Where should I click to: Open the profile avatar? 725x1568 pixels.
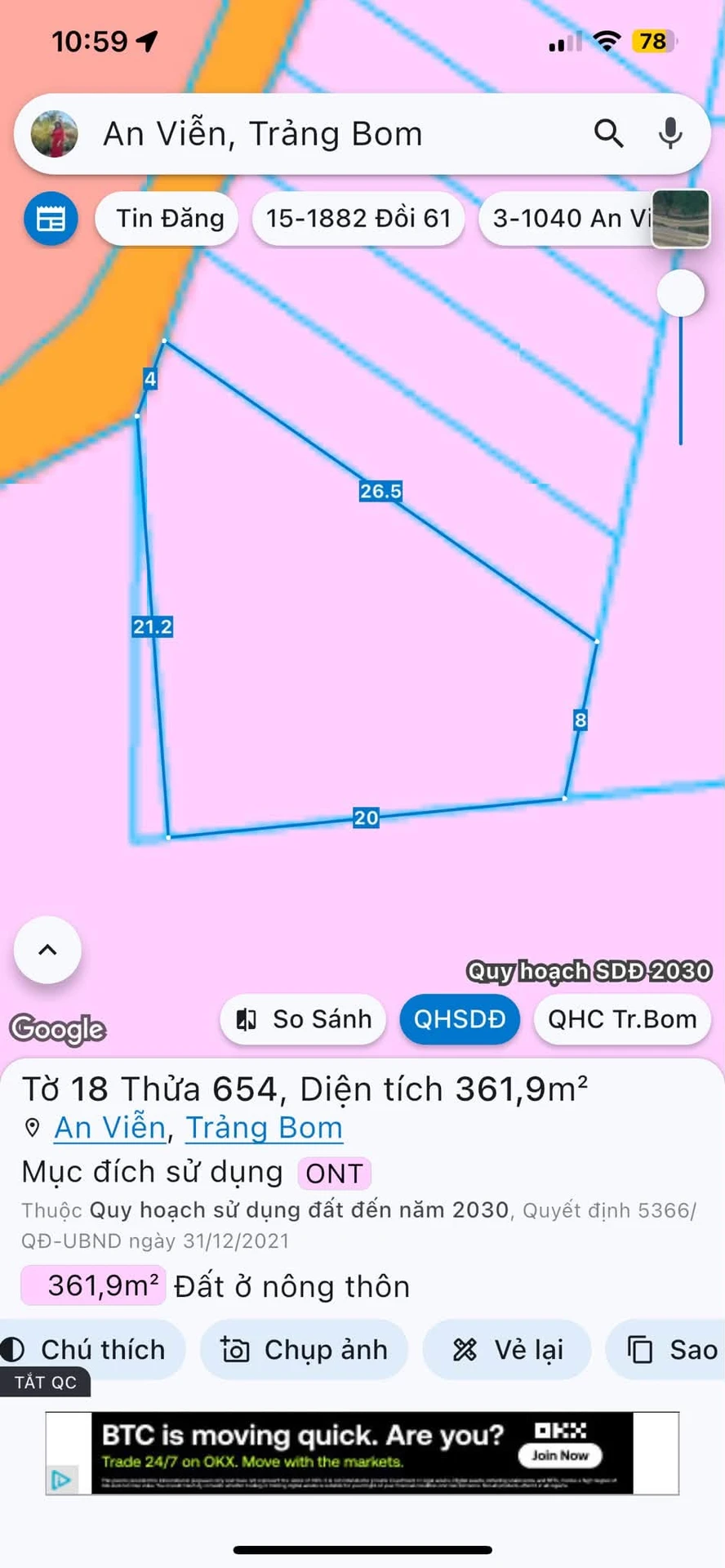click(54, 134)
